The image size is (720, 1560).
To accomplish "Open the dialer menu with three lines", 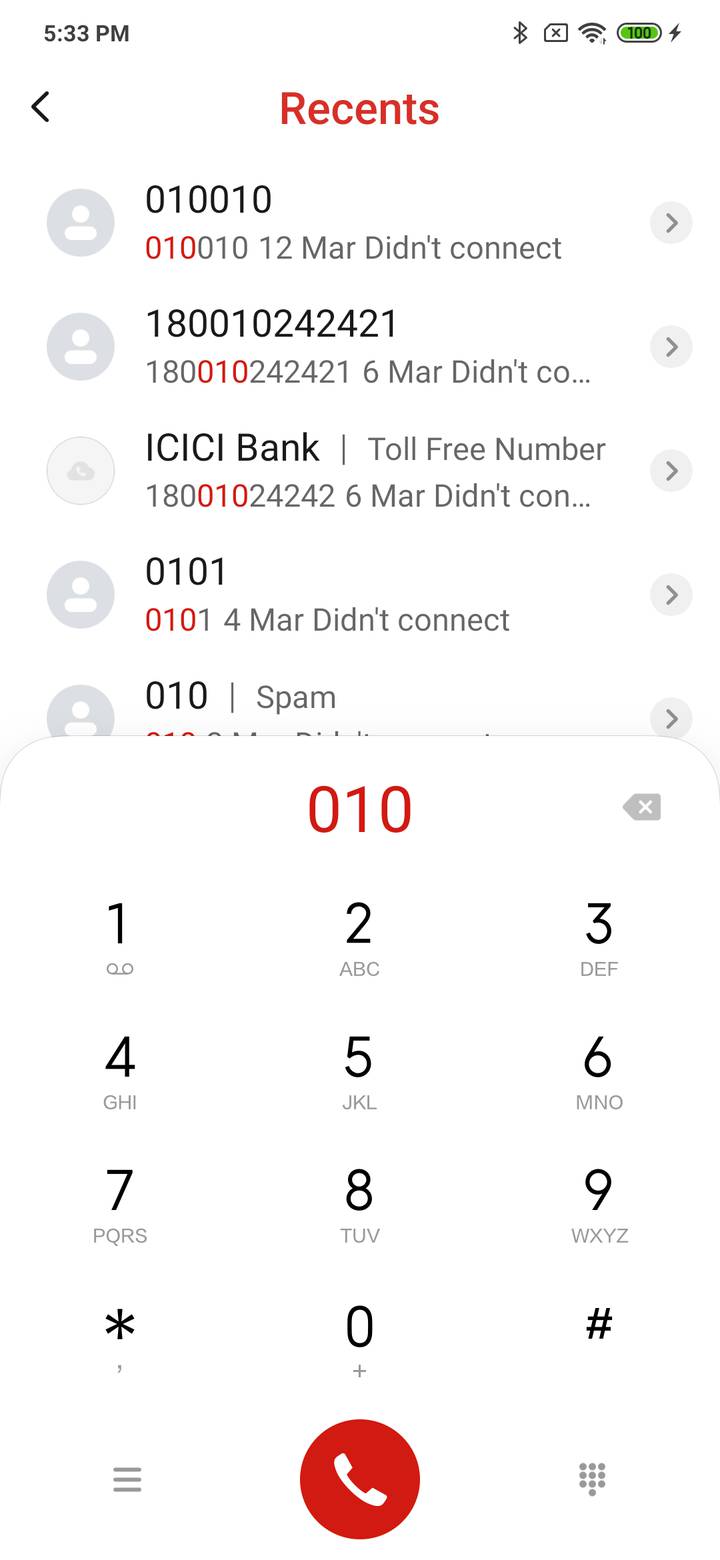I will click(x=127, y=1478).
